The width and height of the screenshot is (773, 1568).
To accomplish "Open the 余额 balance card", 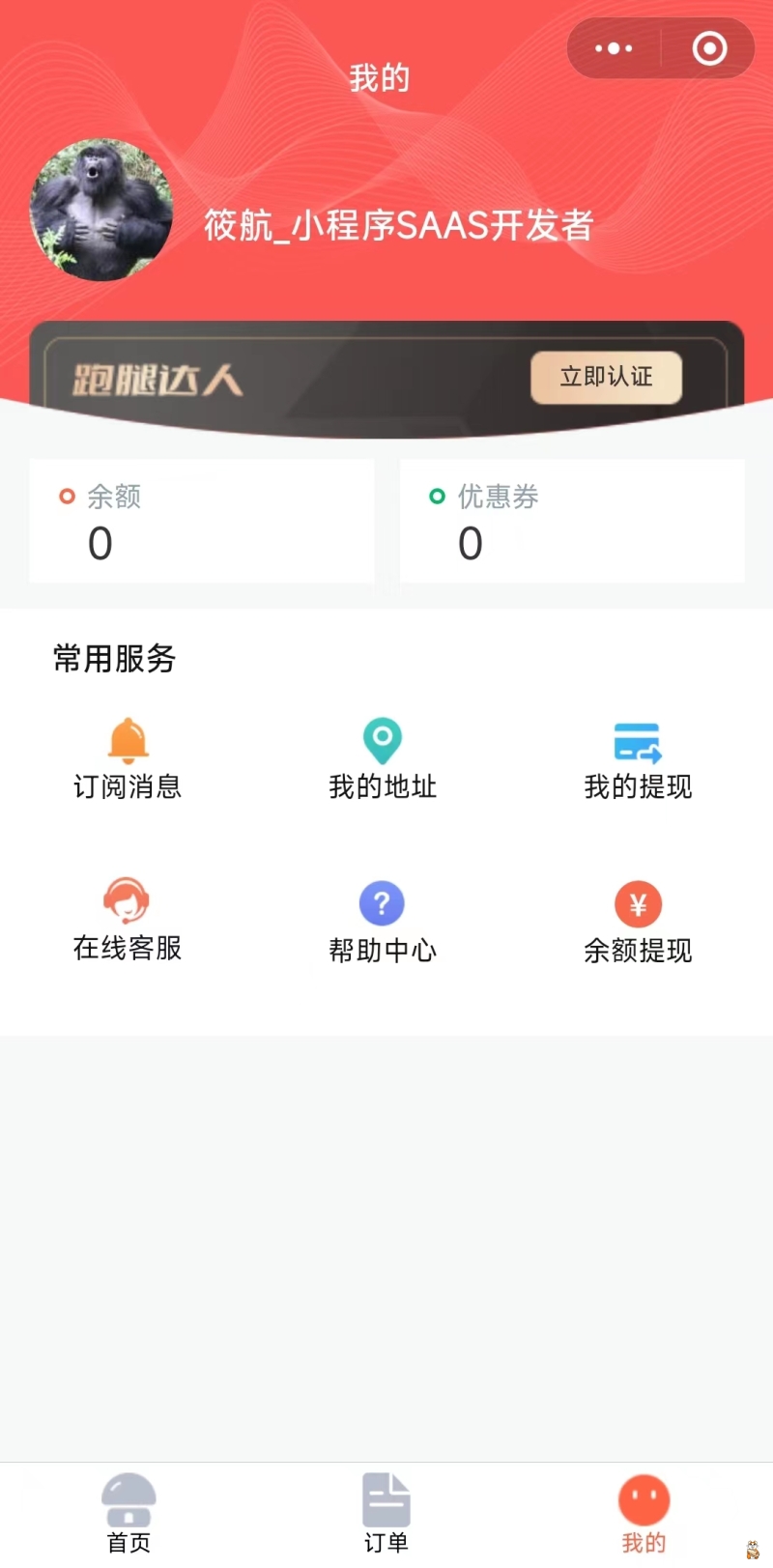I will coord(201,522).
